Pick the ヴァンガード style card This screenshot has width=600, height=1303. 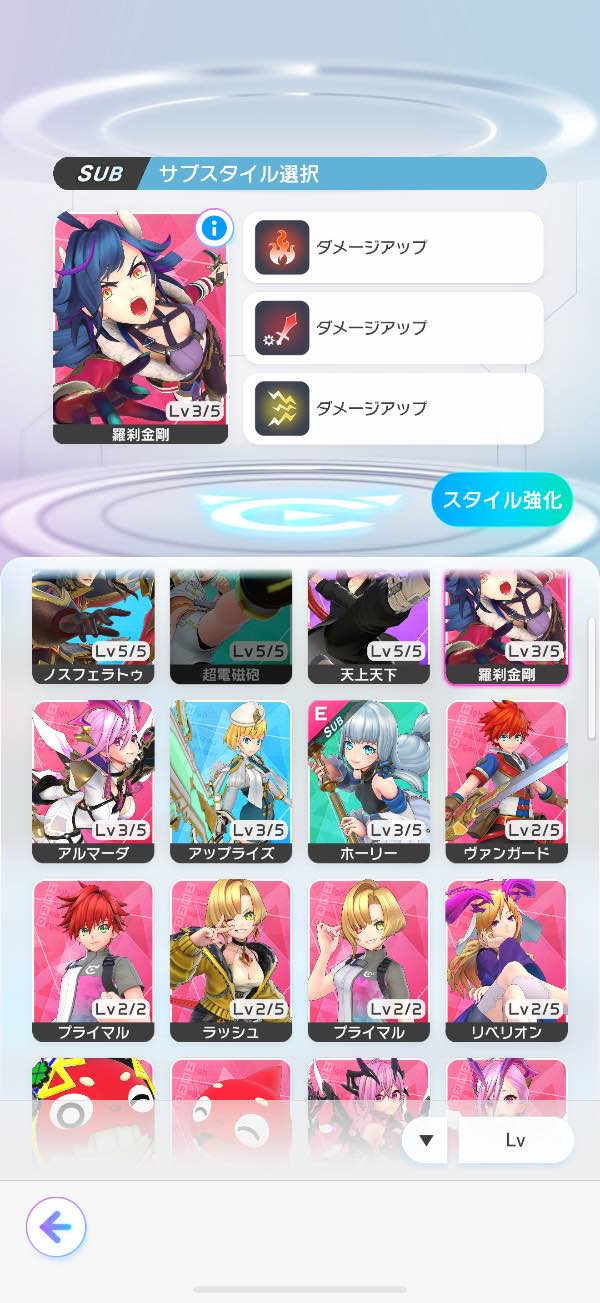coord(507,782)
